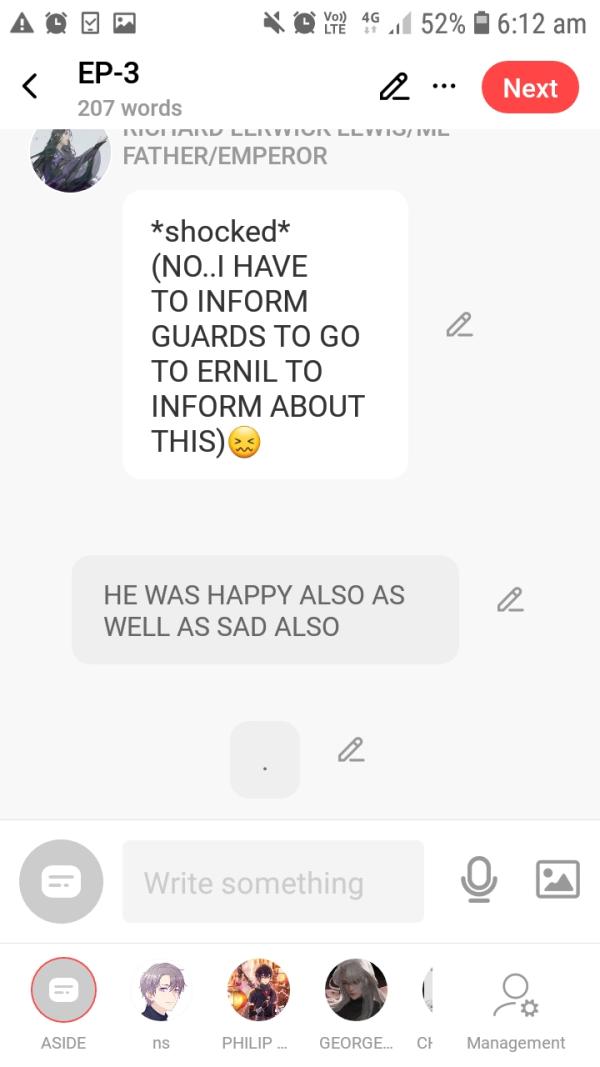Viewport: 600px width, 1067px height.
Task: Choose the GEORGE character
Action: coord(356,990)
